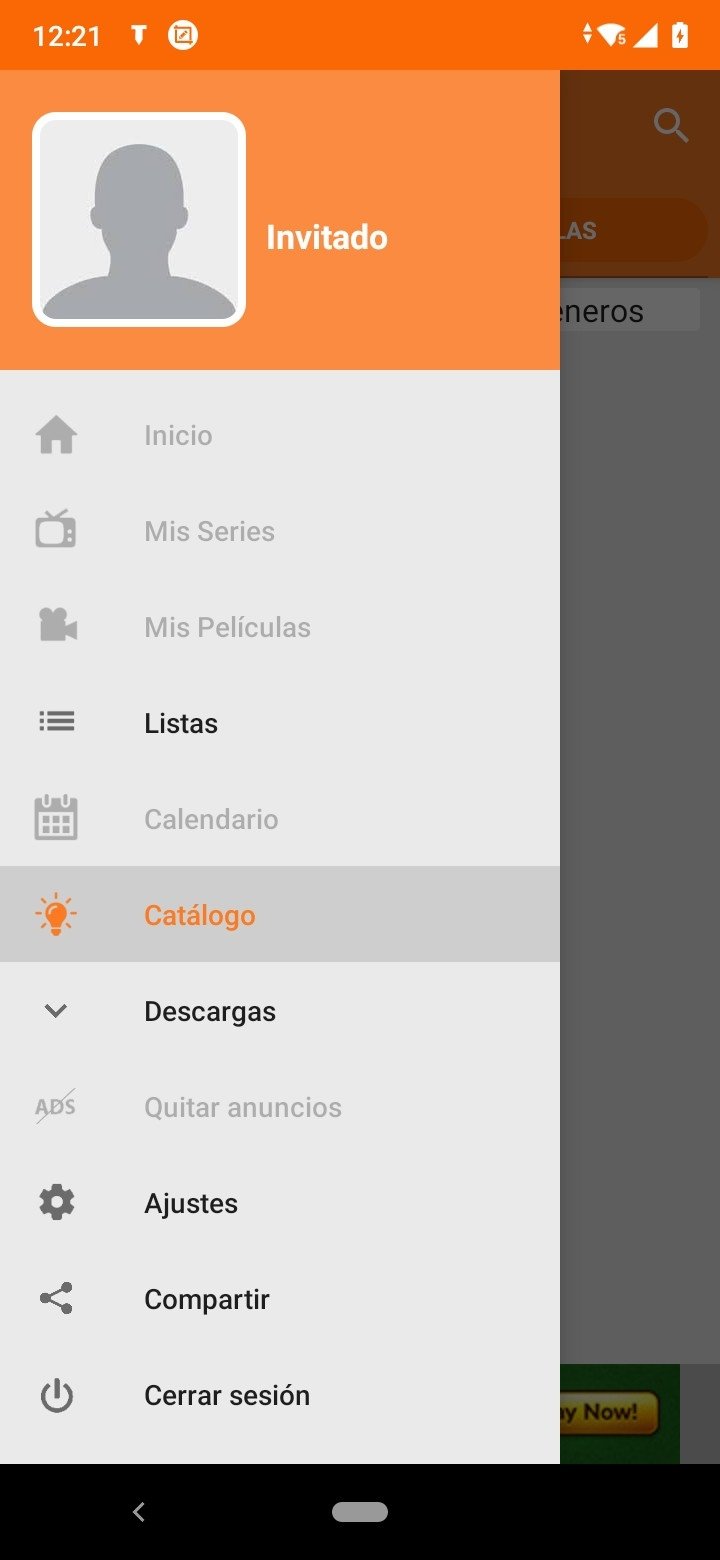Tap the system back button
This screenshot has height=1560, width=720.
(139, 1512)
